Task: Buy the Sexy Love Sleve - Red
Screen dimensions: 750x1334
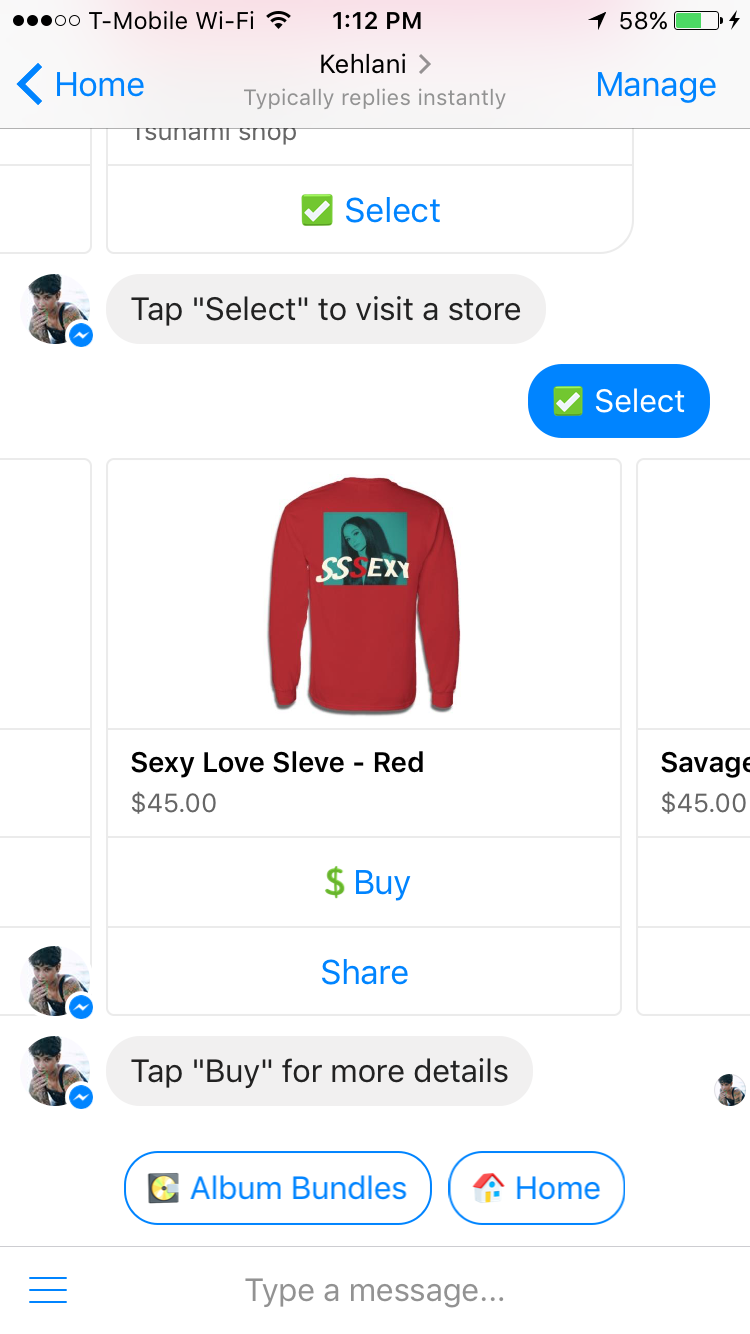Action: tap(364, 883)
